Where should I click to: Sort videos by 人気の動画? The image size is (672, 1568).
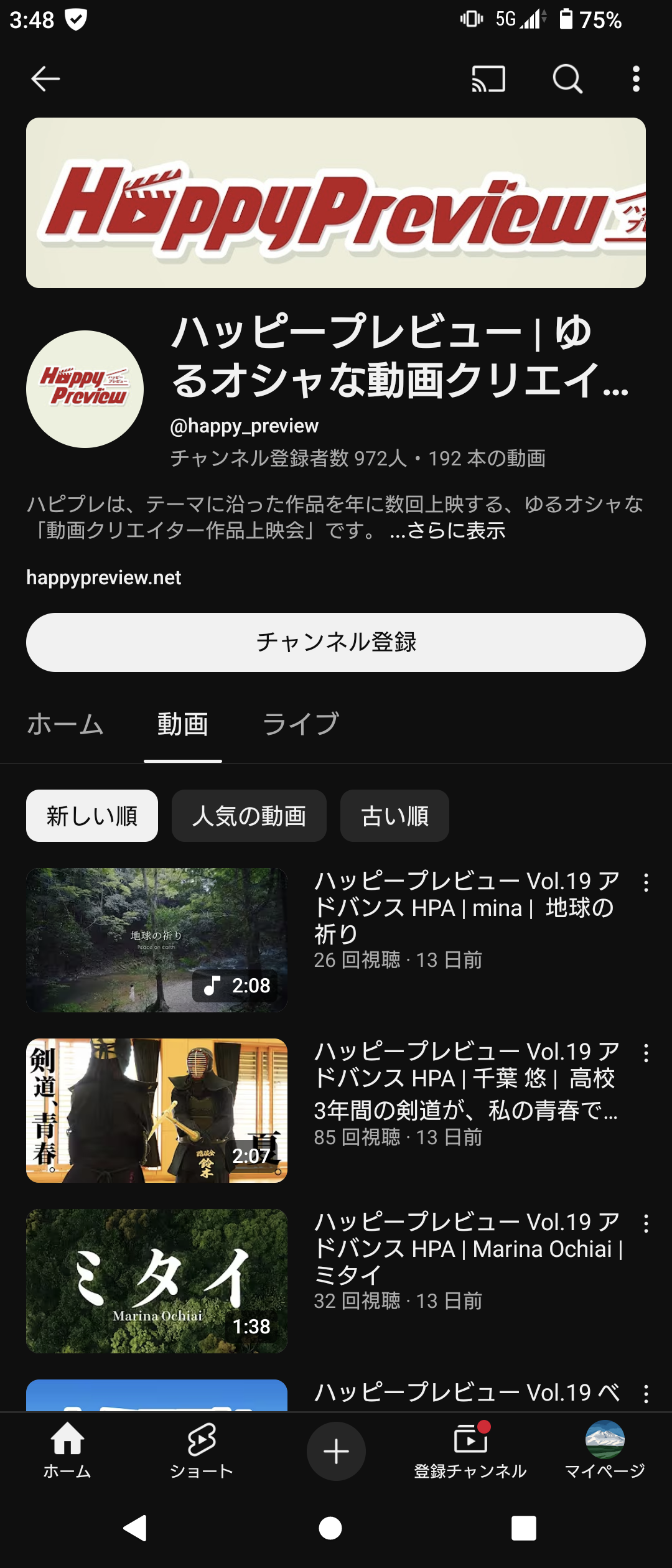(249, 816)
